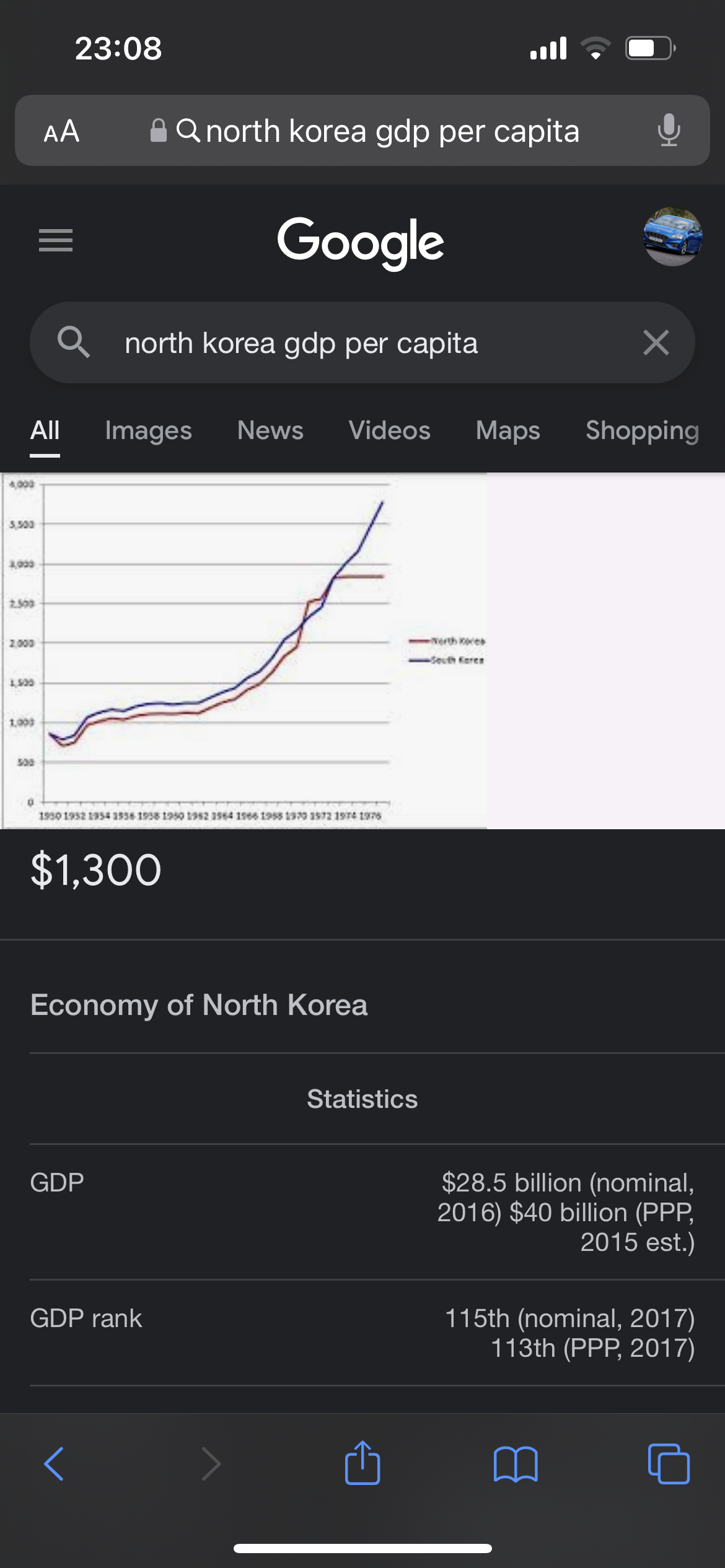725x1568 pixels.
Task: Open Safari bookmarks
Action: pos(516,1464)
